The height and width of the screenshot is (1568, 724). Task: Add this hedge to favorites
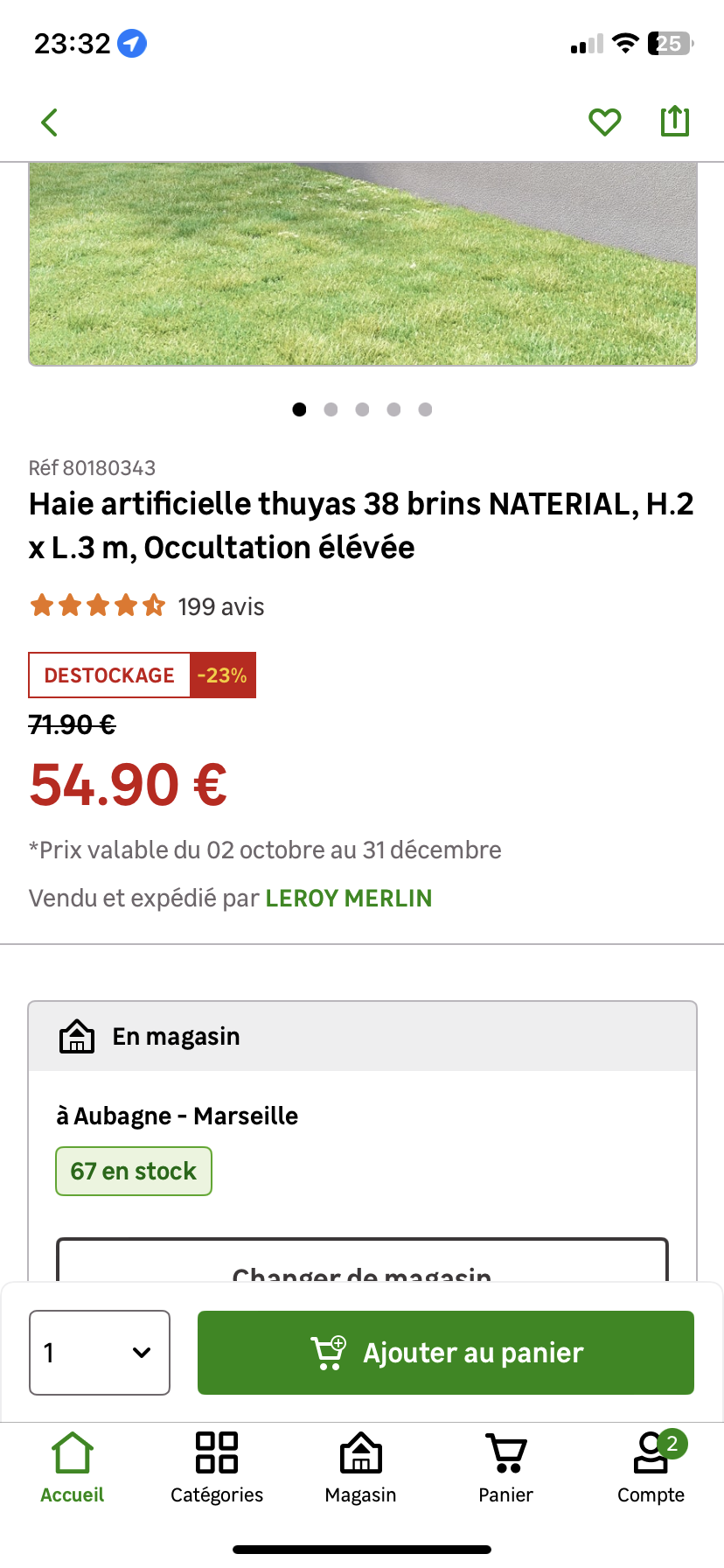(x=604, y=122)
